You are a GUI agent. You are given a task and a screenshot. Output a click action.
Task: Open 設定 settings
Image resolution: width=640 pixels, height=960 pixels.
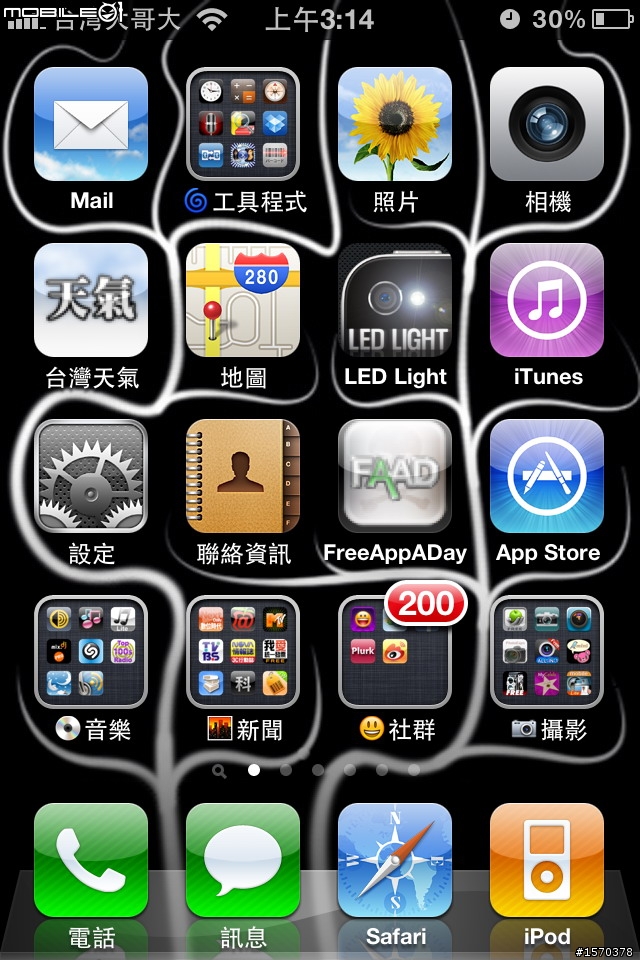[x=91, y=476]
